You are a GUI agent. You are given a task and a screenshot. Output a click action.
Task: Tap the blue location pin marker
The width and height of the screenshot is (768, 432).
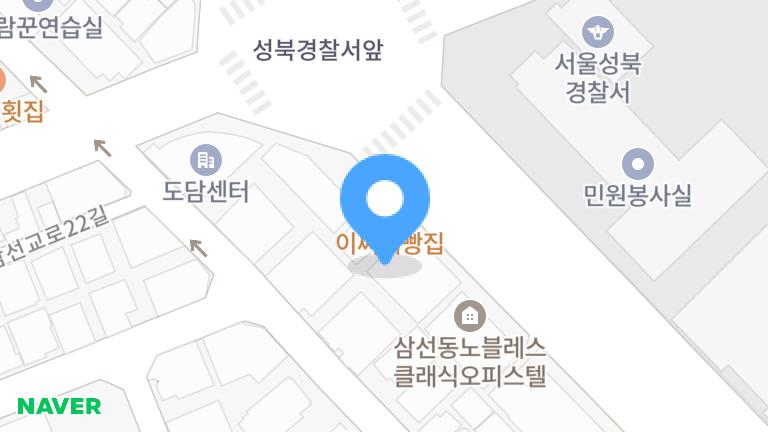[x=385, y=208]
